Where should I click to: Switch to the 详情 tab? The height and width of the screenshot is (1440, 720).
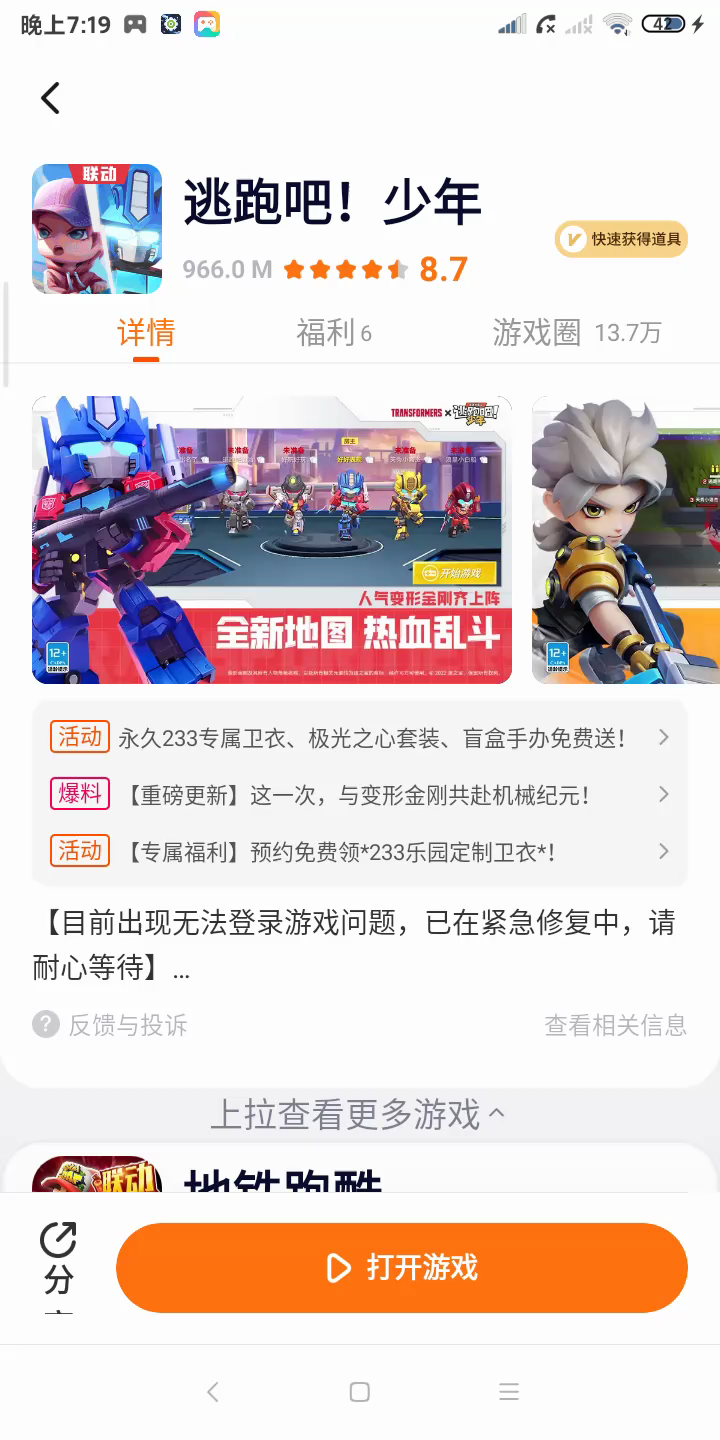[146, 333]
